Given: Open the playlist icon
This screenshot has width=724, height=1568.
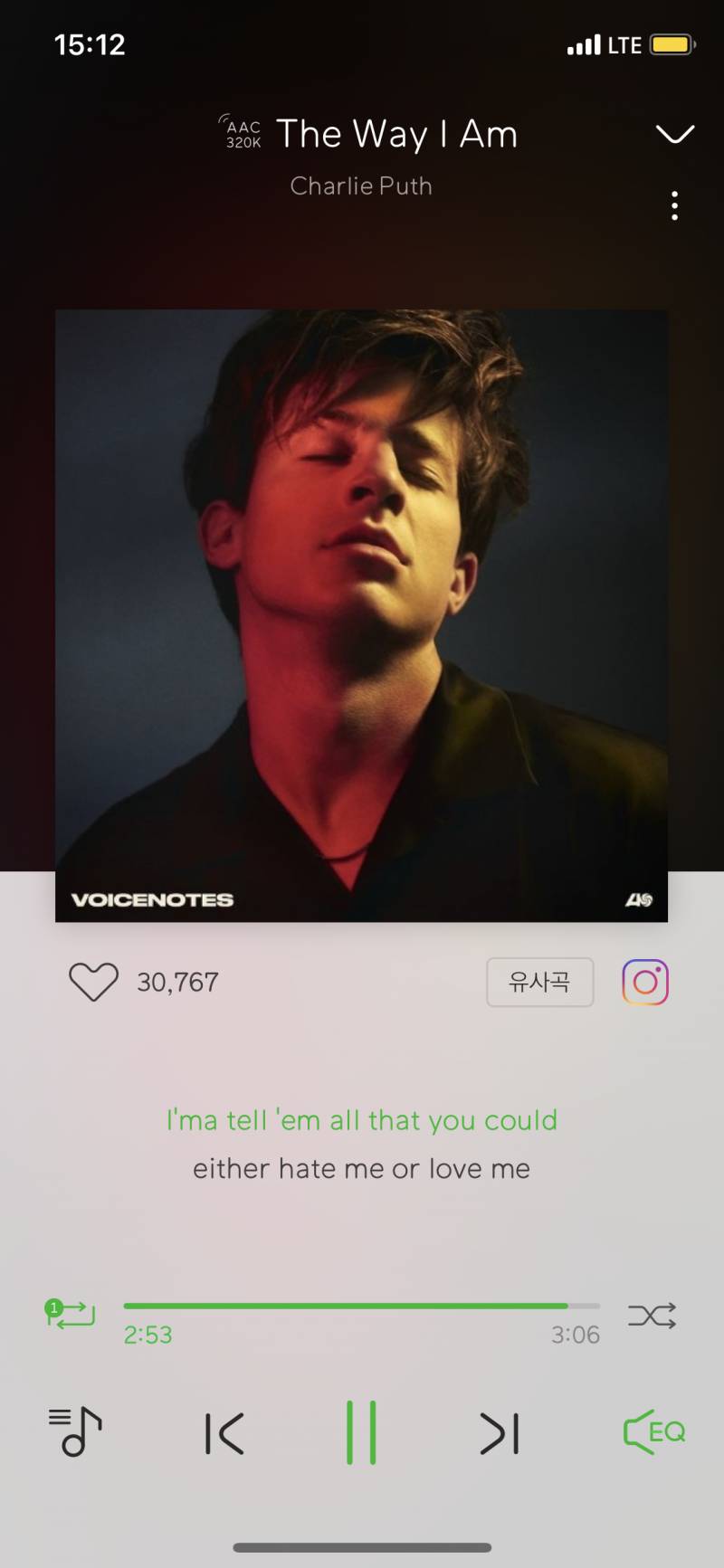Looking at the screenshot, I should (x=76, y=1432).
